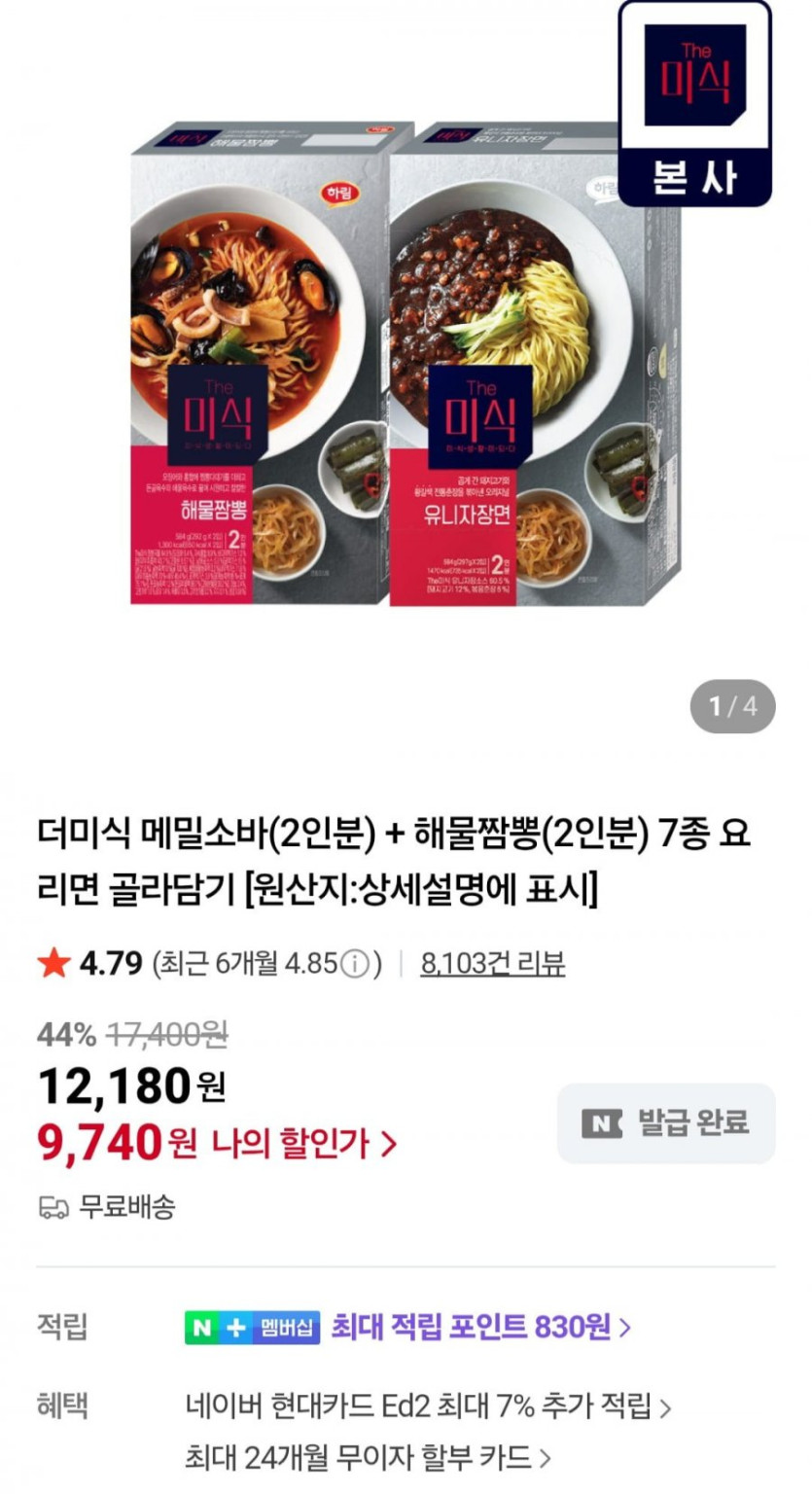Open the 8,103건 리뷰 link
812x1494 pixels.
[493, 964]
